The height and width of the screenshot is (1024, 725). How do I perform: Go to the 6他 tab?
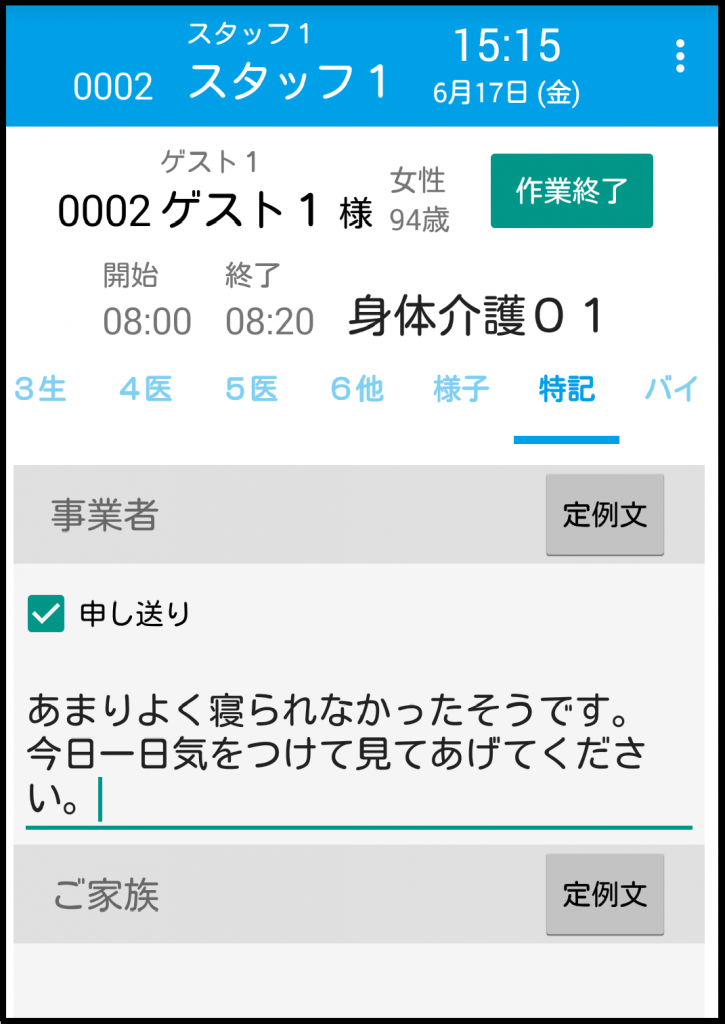[x=357, y=389]
